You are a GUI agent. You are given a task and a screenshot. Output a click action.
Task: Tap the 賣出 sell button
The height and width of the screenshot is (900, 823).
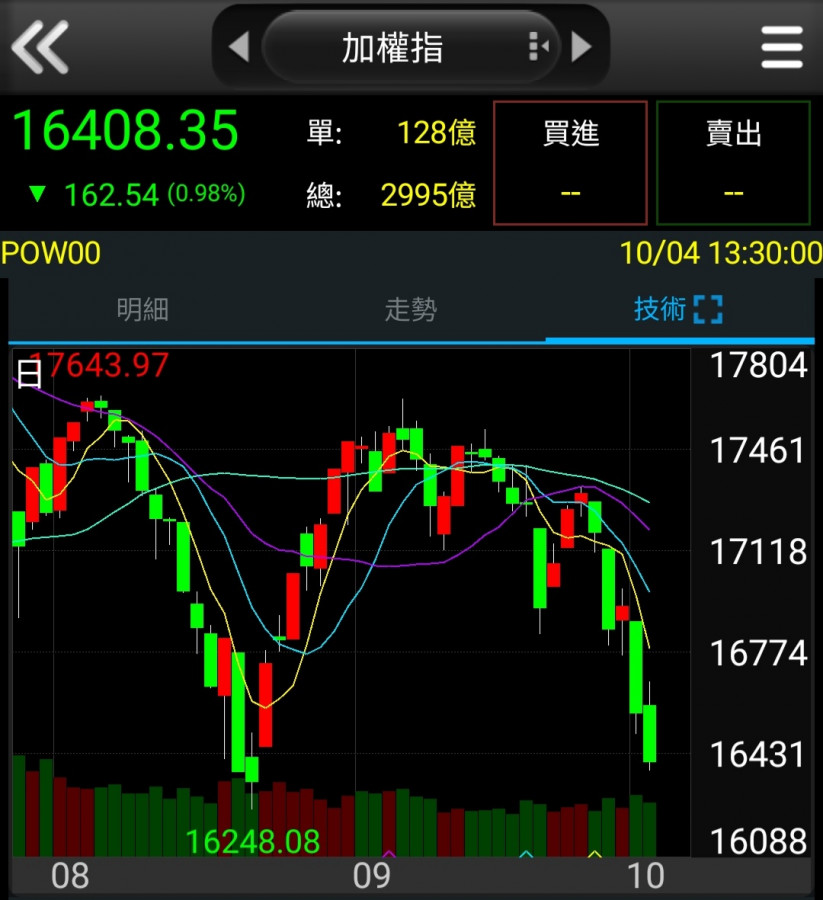733,162
